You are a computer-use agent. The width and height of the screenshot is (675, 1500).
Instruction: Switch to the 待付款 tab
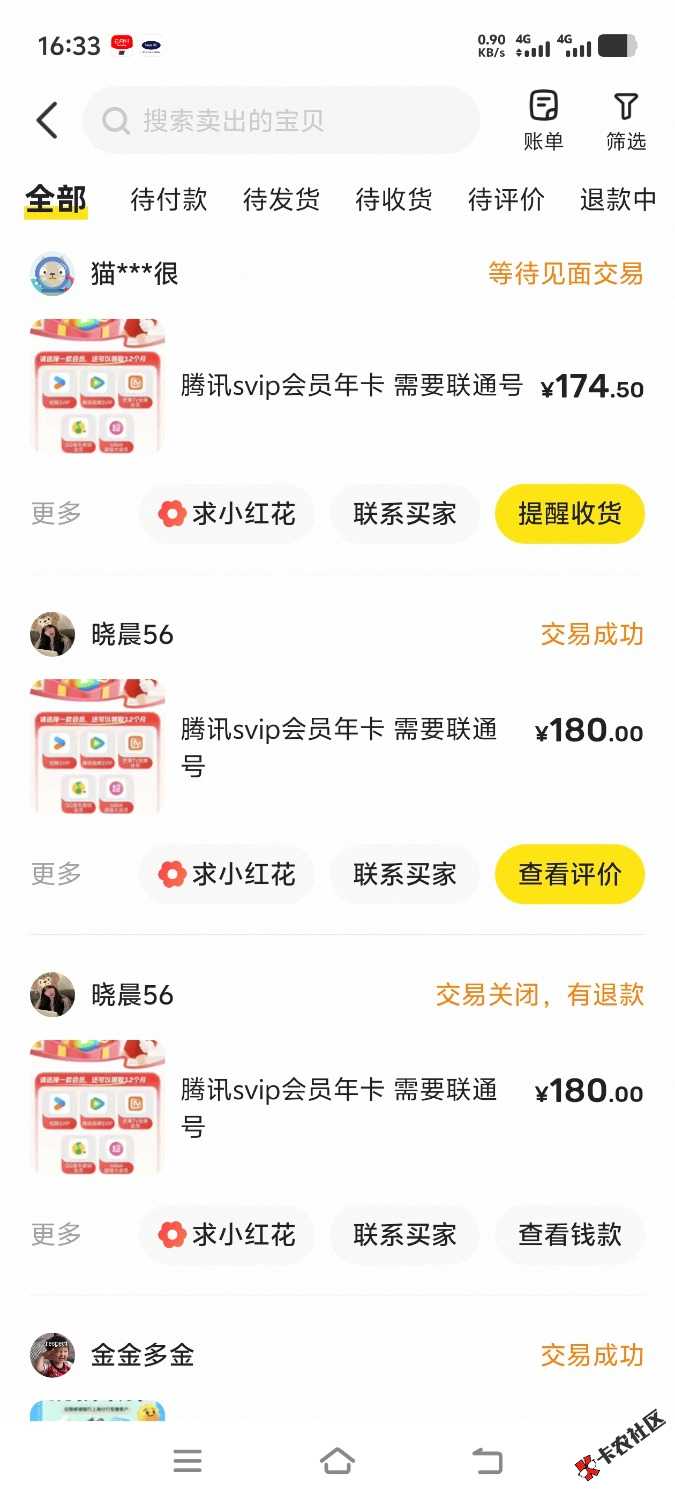[x=169, y=199]
